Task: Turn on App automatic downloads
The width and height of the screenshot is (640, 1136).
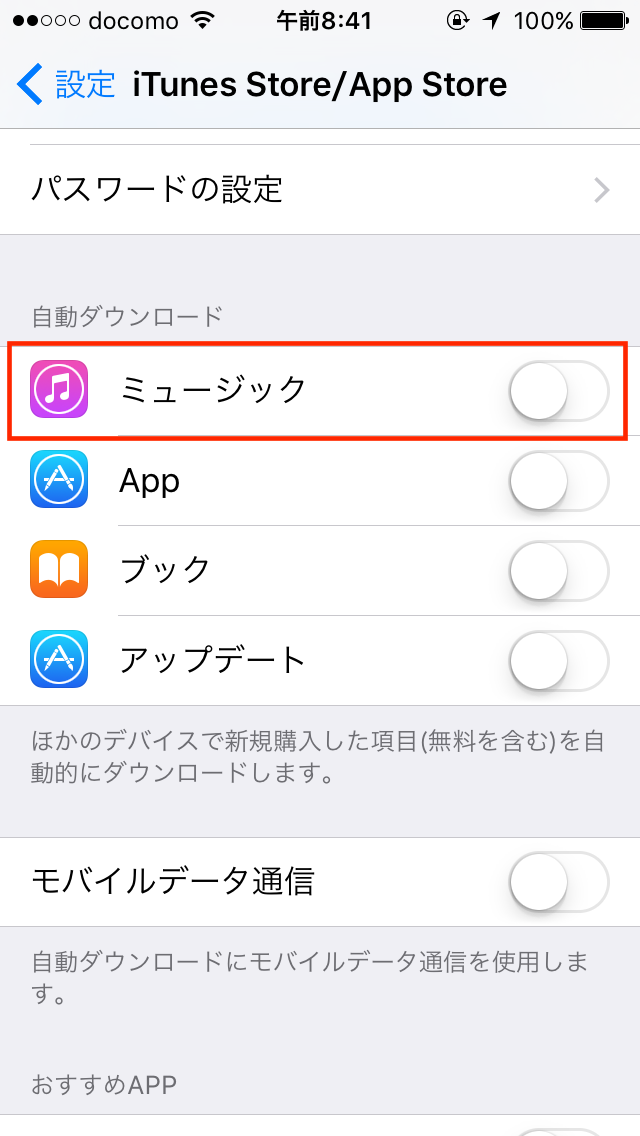Action: [558, 481]
